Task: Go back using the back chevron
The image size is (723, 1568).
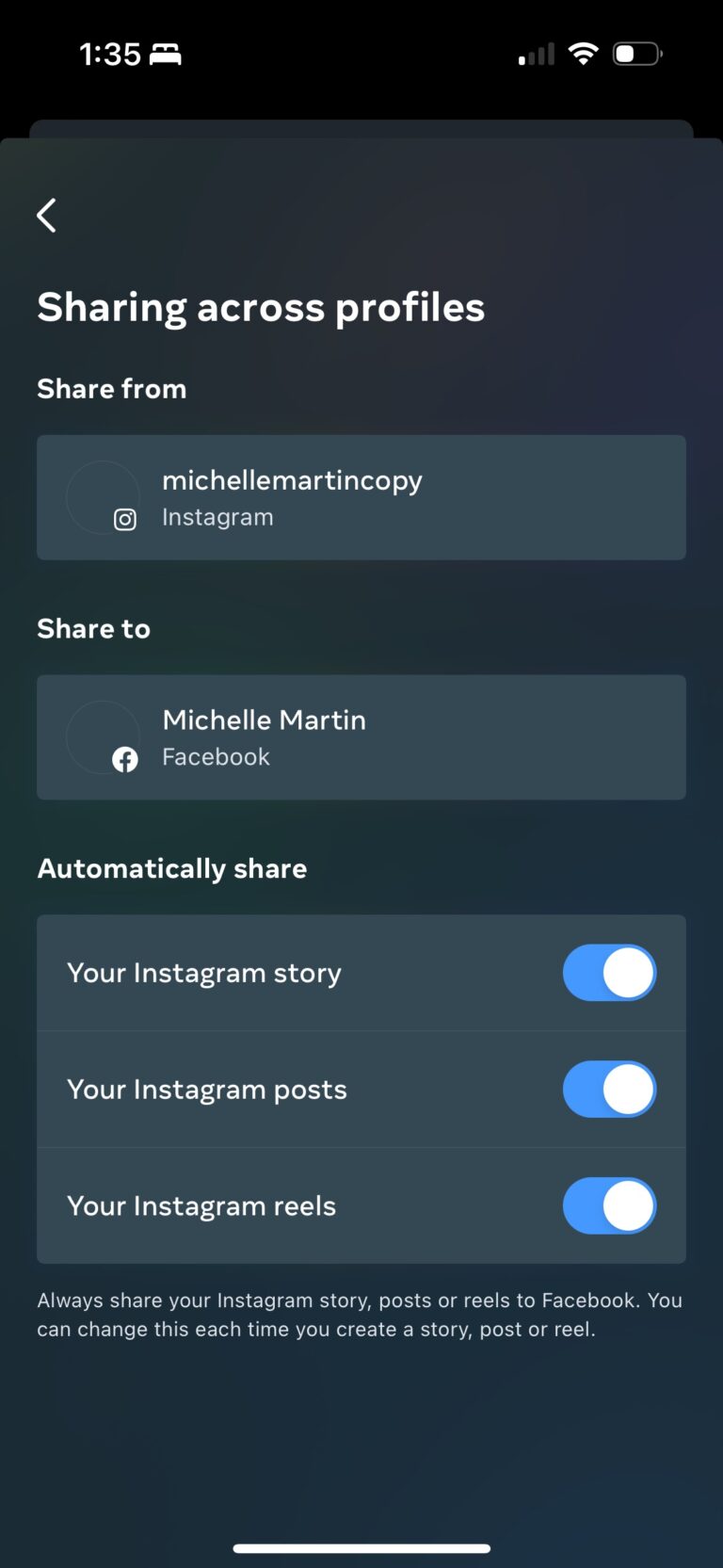Action: (x=46, y=215)
